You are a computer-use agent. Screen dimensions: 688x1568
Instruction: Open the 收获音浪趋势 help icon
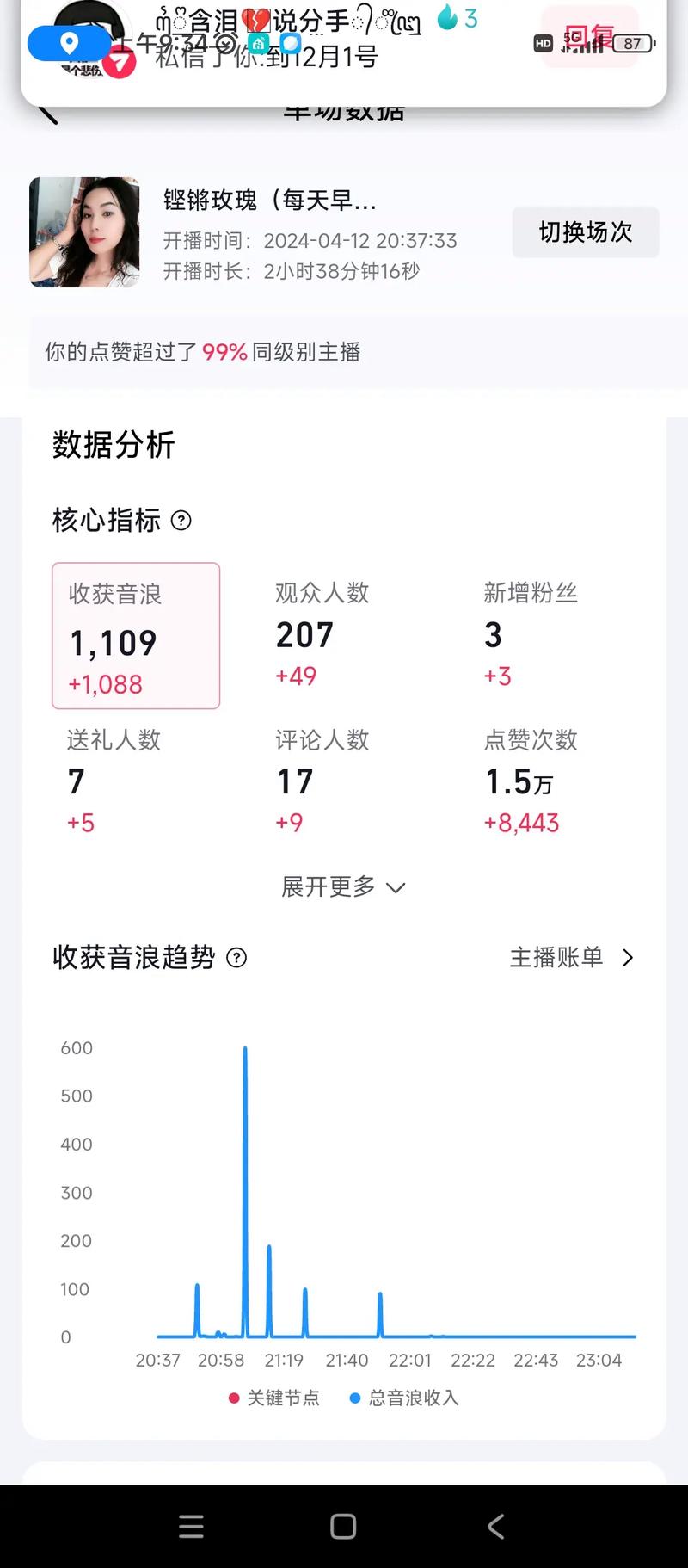pos(236,958)
